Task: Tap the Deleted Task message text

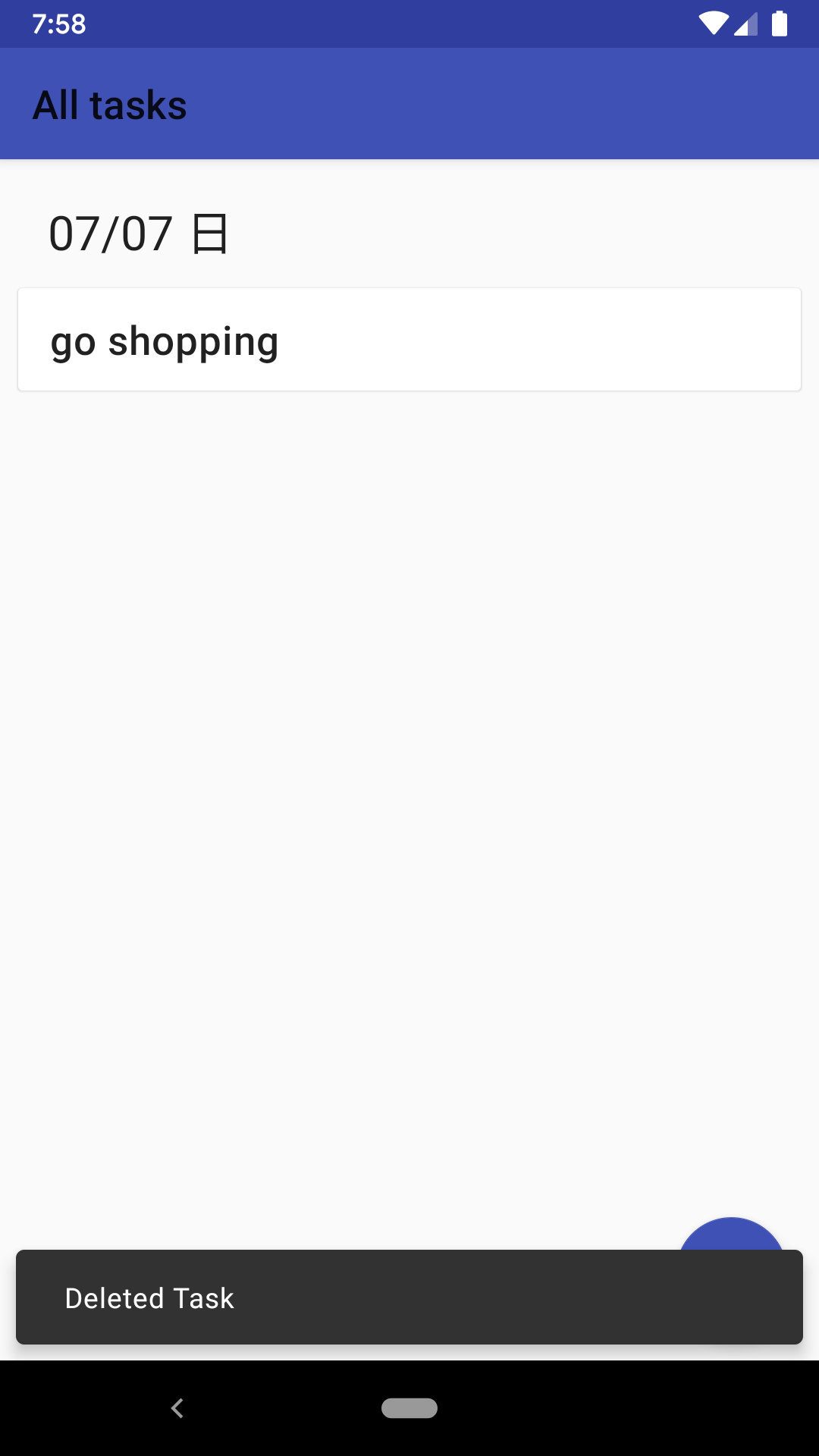Action: (x=149, y=1298)
